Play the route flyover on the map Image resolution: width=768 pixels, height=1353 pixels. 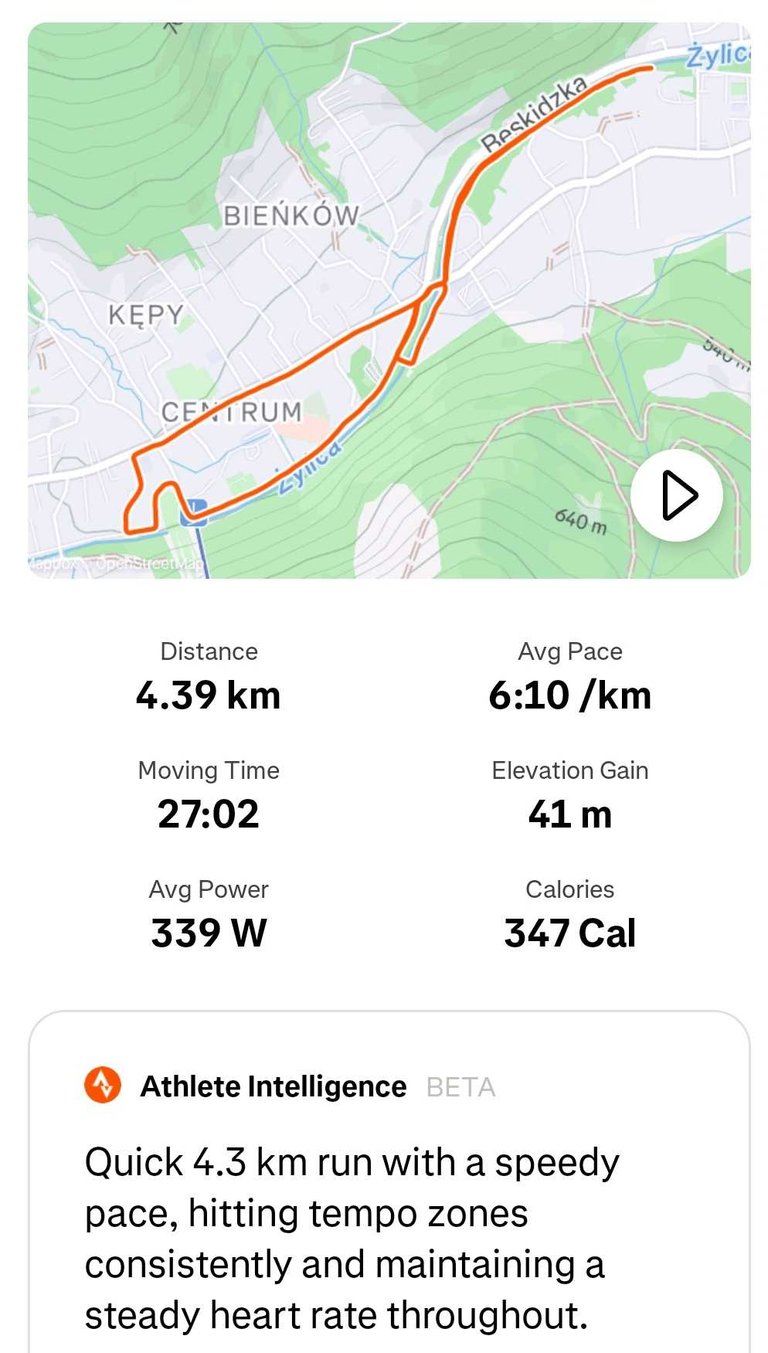677,495
